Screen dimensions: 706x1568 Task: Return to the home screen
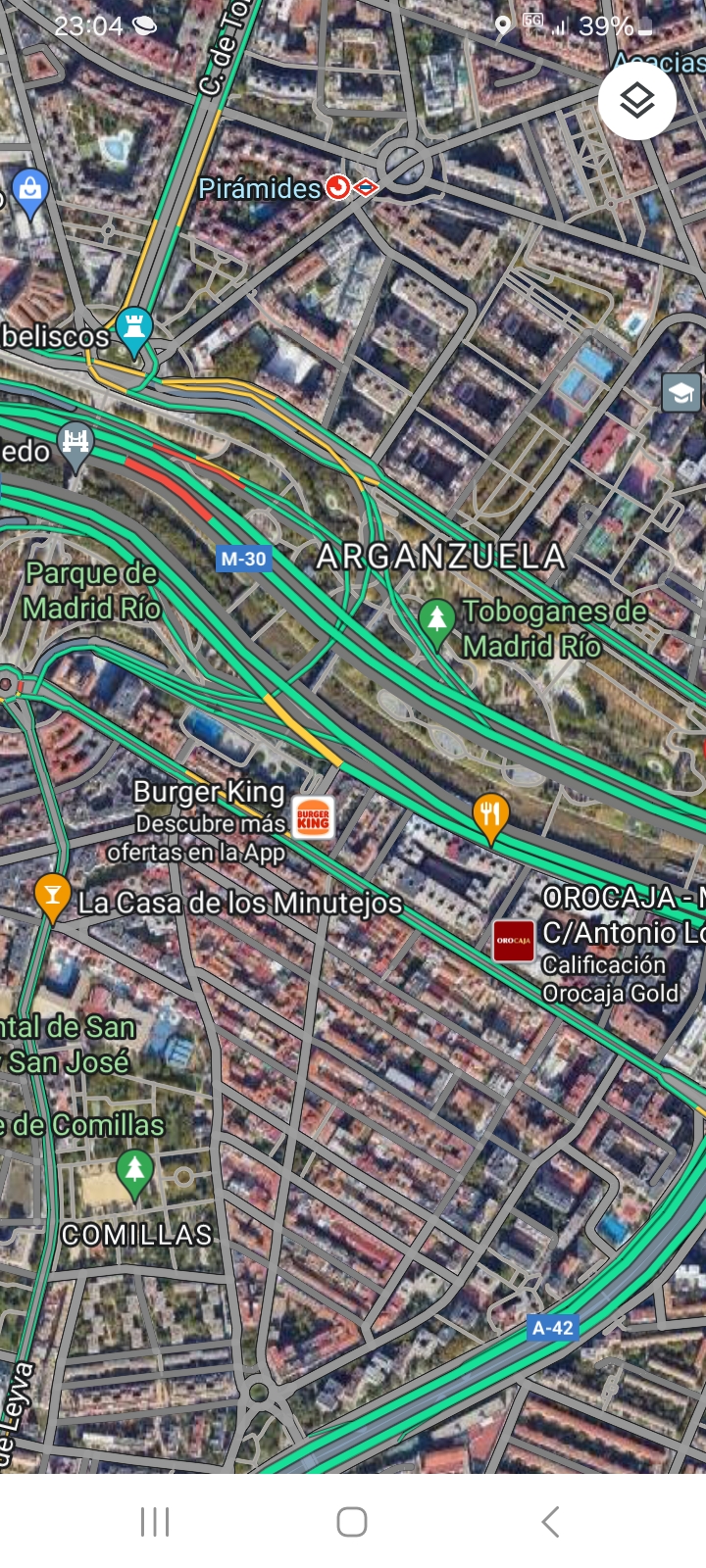(x=352, y=1522)
